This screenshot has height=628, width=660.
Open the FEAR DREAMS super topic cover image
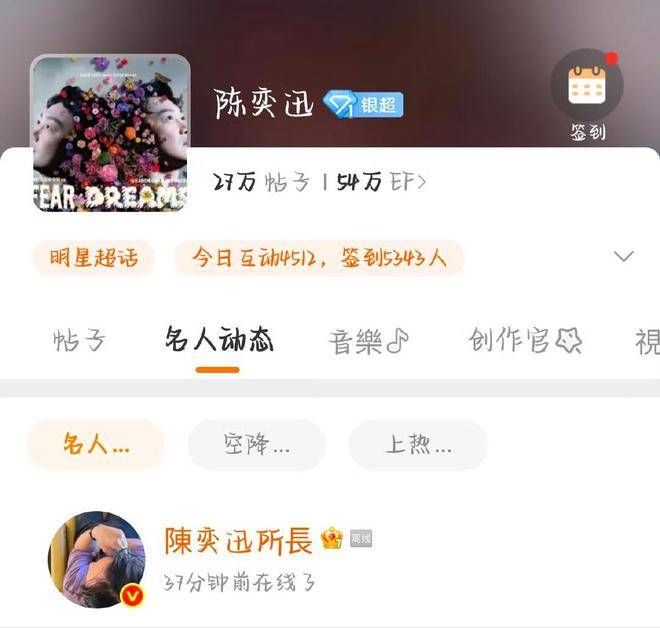(111, 132)
